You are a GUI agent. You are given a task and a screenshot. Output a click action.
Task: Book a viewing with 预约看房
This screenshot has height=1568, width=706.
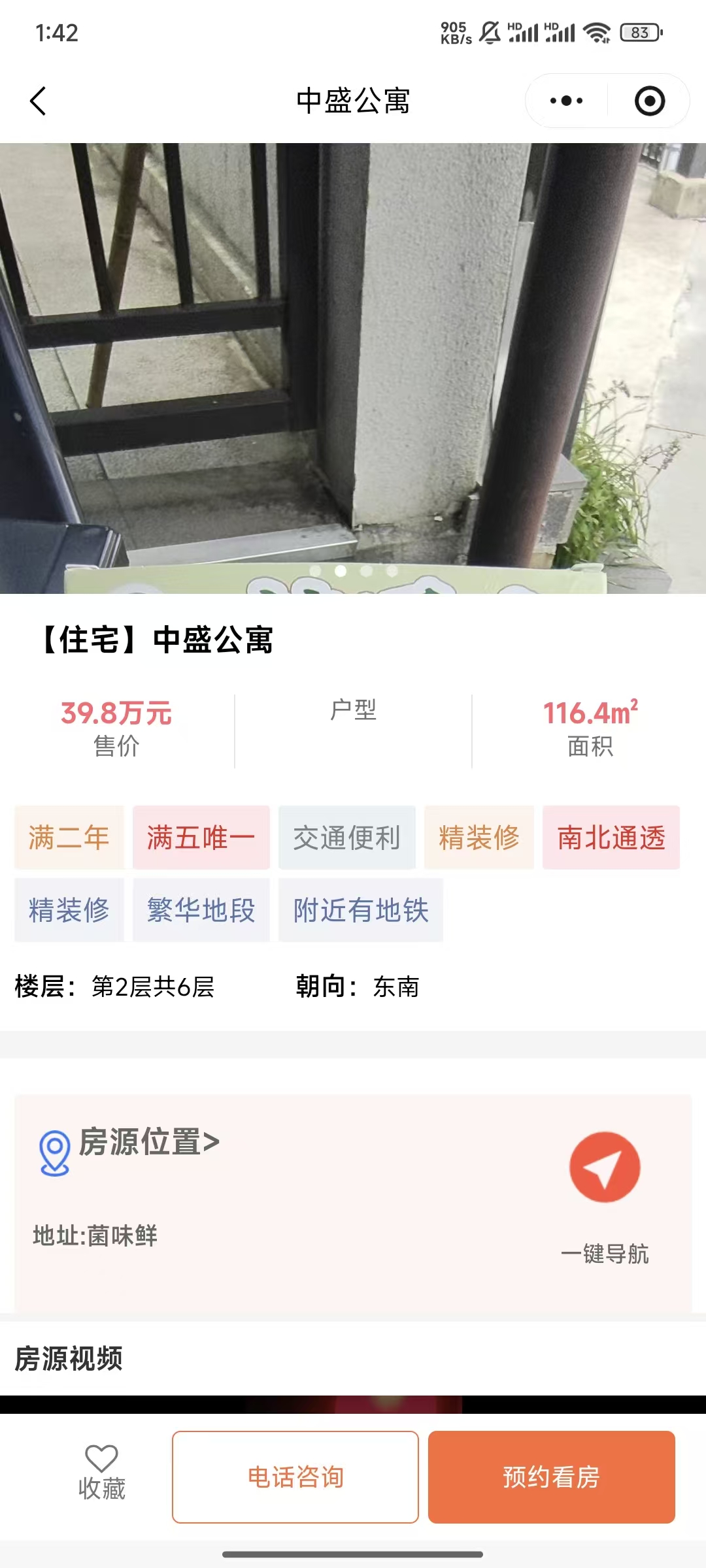pos(551,1477)
